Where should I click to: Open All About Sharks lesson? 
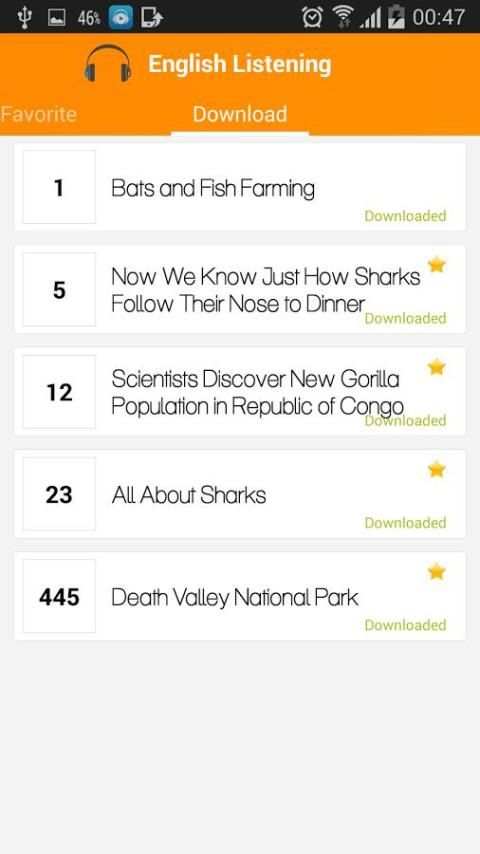point(240,494)
